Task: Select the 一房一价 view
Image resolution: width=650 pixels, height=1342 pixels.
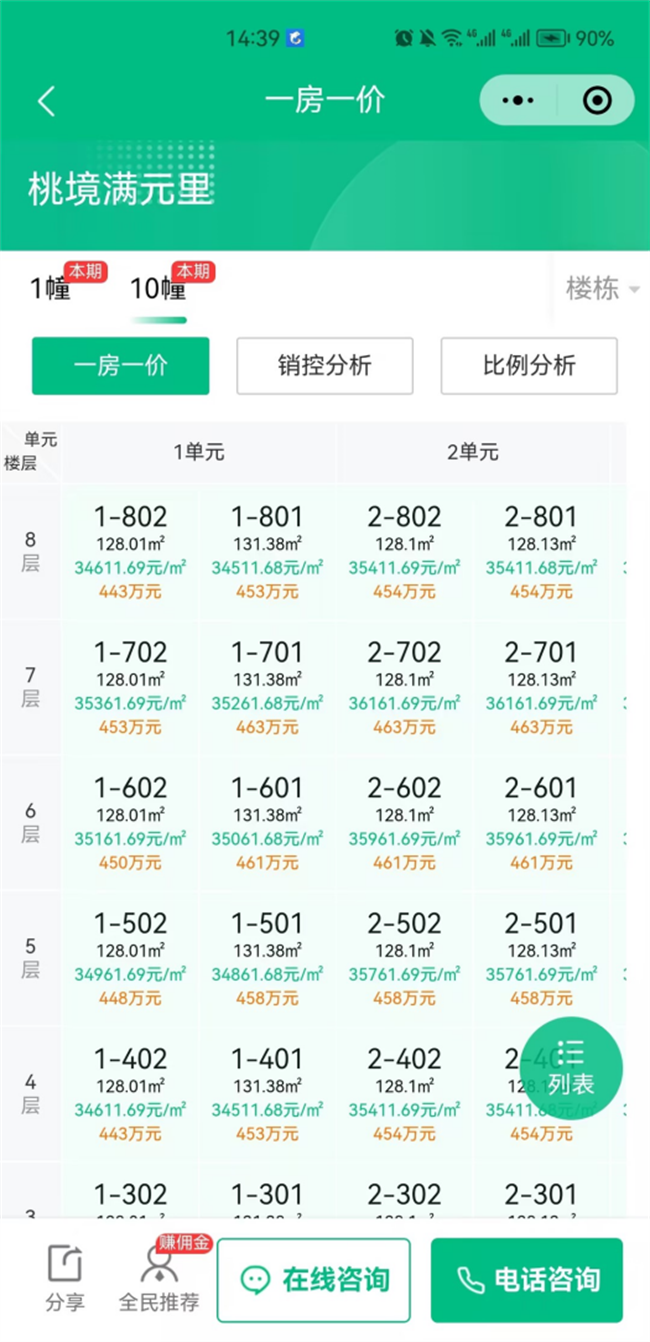Action: (x=121, y=366)
